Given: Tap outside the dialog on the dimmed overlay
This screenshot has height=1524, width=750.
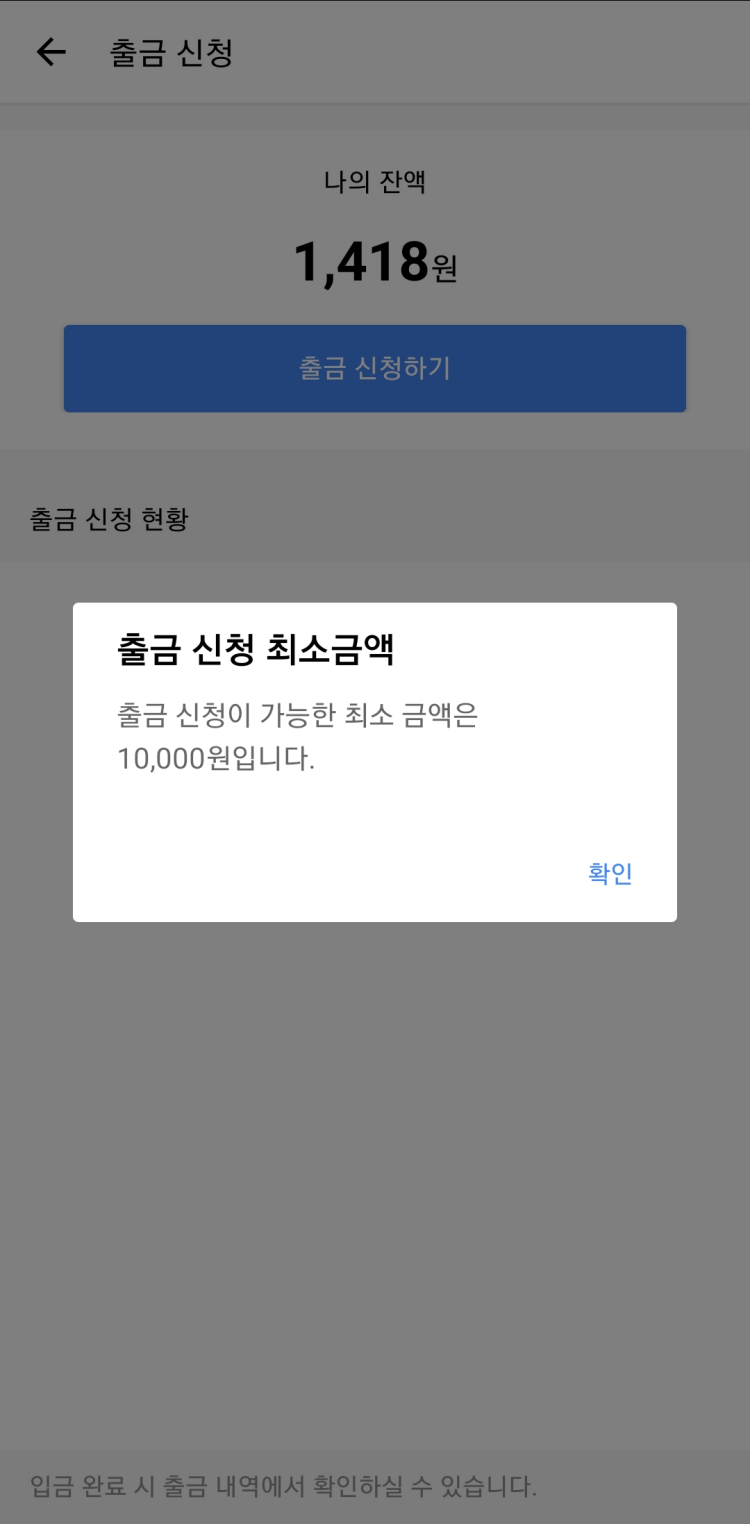Looking at the screenshot, I should [375, 1150].
